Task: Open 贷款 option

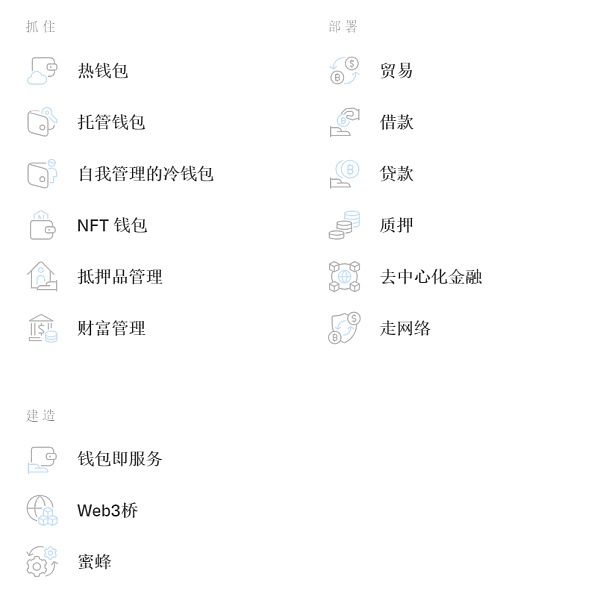Action: point(396,174)
